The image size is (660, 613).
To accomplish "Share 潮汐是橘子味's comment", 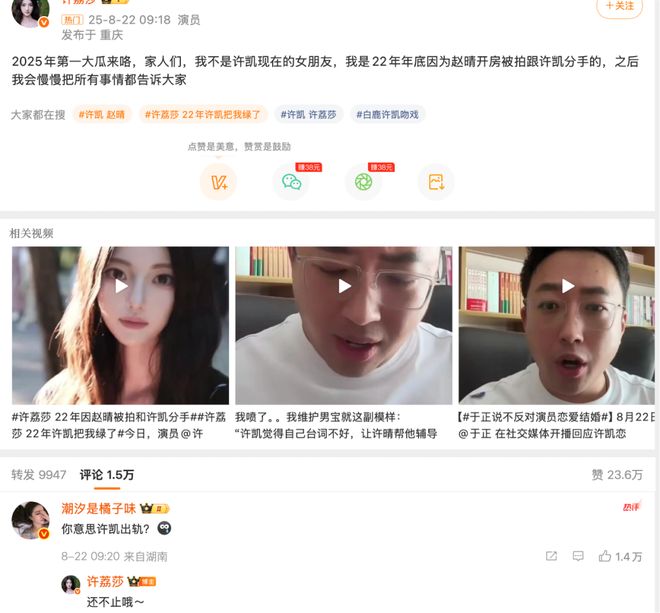I will (x=551, y=556).
